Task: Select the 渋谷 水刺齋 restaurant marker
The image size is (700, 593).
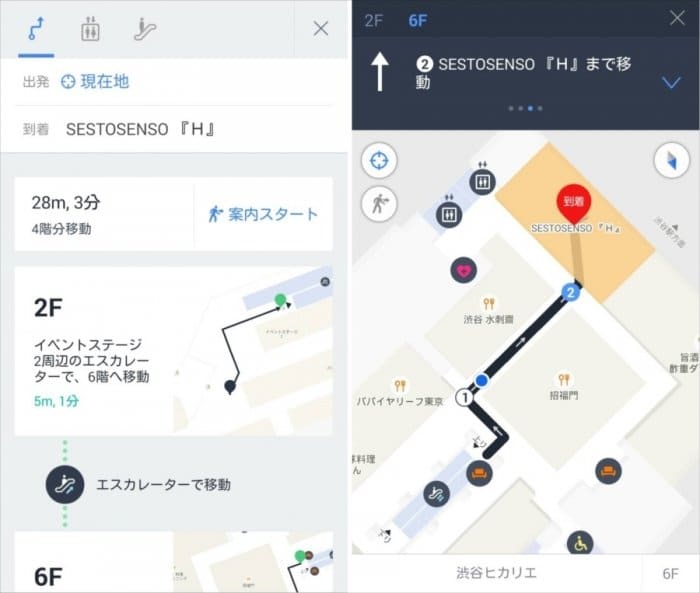Action: (488, 305)
